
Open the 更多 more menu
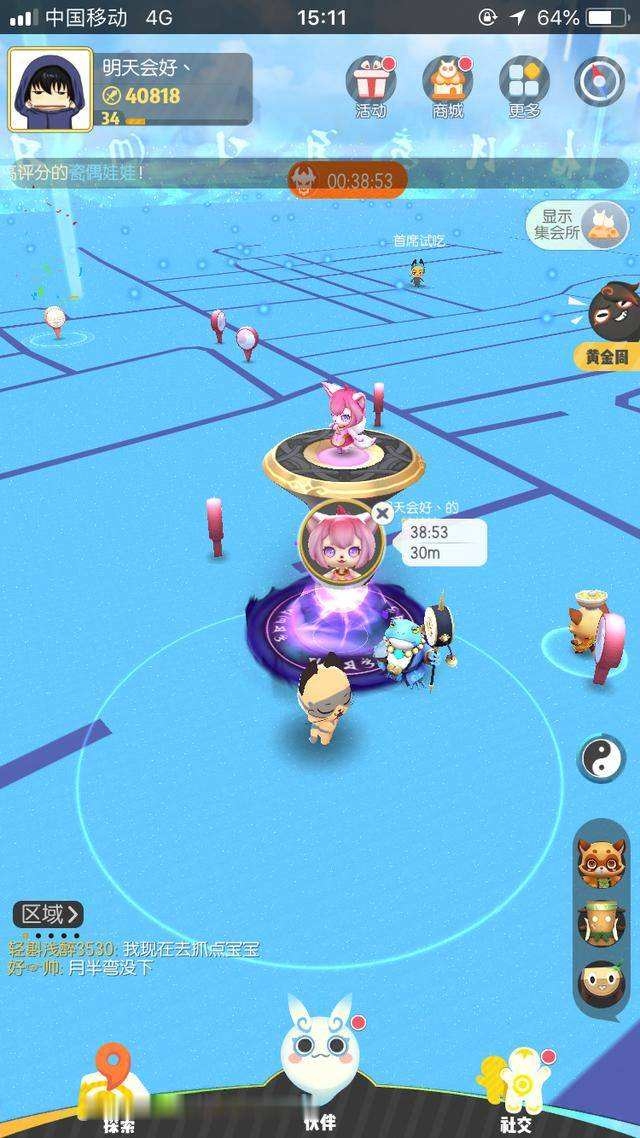pyautogui.click(x=524, y=84)
